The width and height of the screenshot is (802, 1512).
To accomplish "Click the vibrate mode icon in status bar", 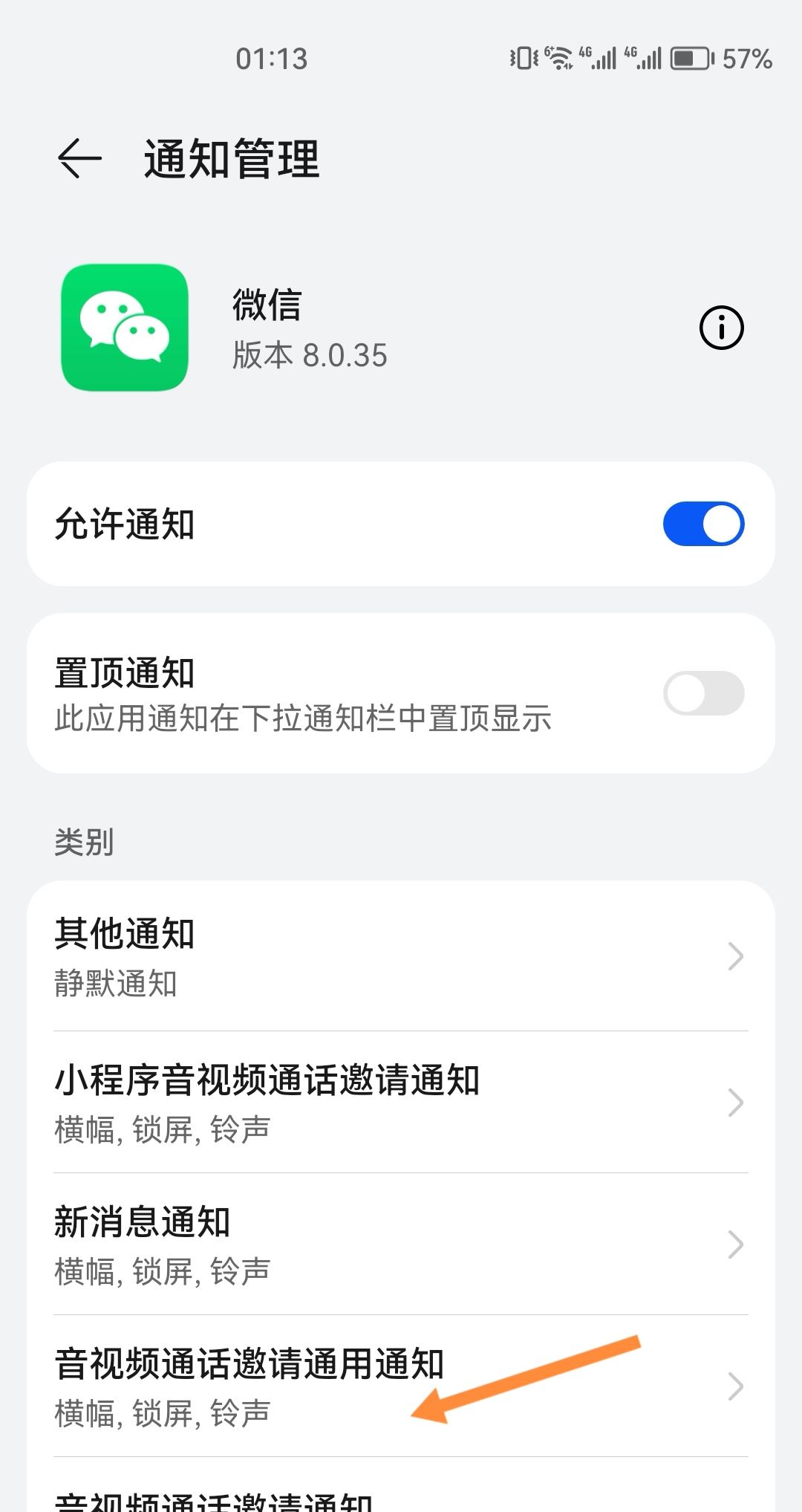I will [522, 58].
